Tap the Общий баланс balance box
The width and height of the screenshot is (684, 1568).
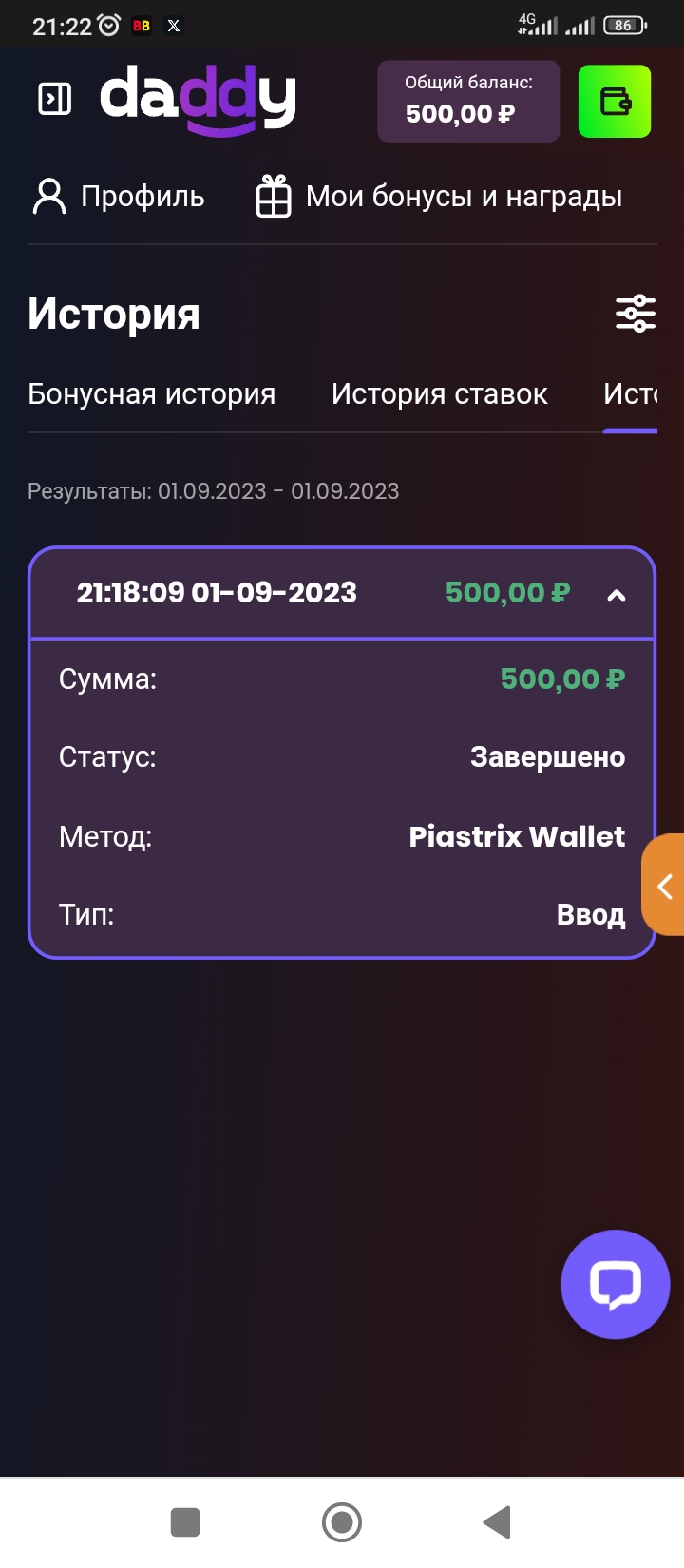click(x=467, y=102)
